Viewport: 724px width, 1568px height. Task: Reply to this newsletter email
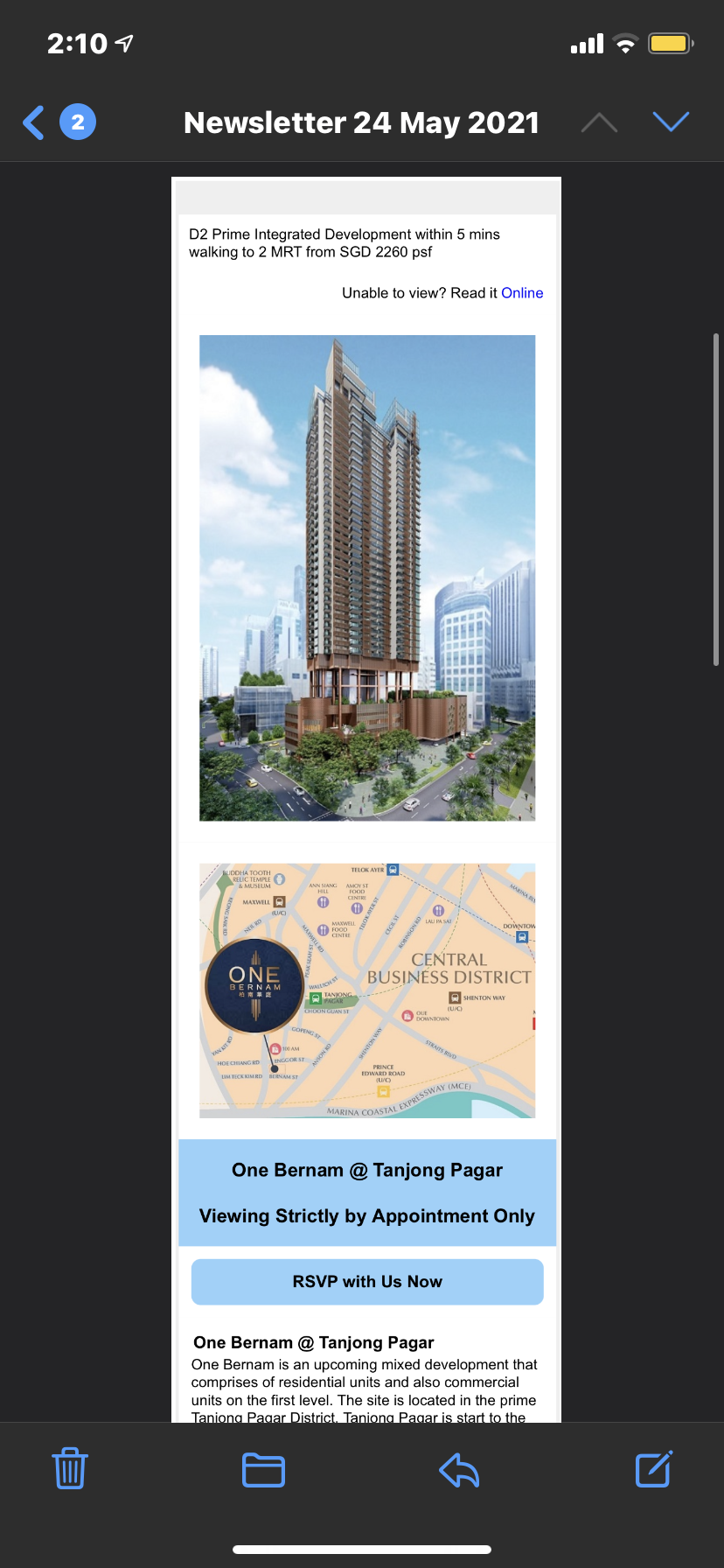pyautogui.click(x=459, y=1469)
